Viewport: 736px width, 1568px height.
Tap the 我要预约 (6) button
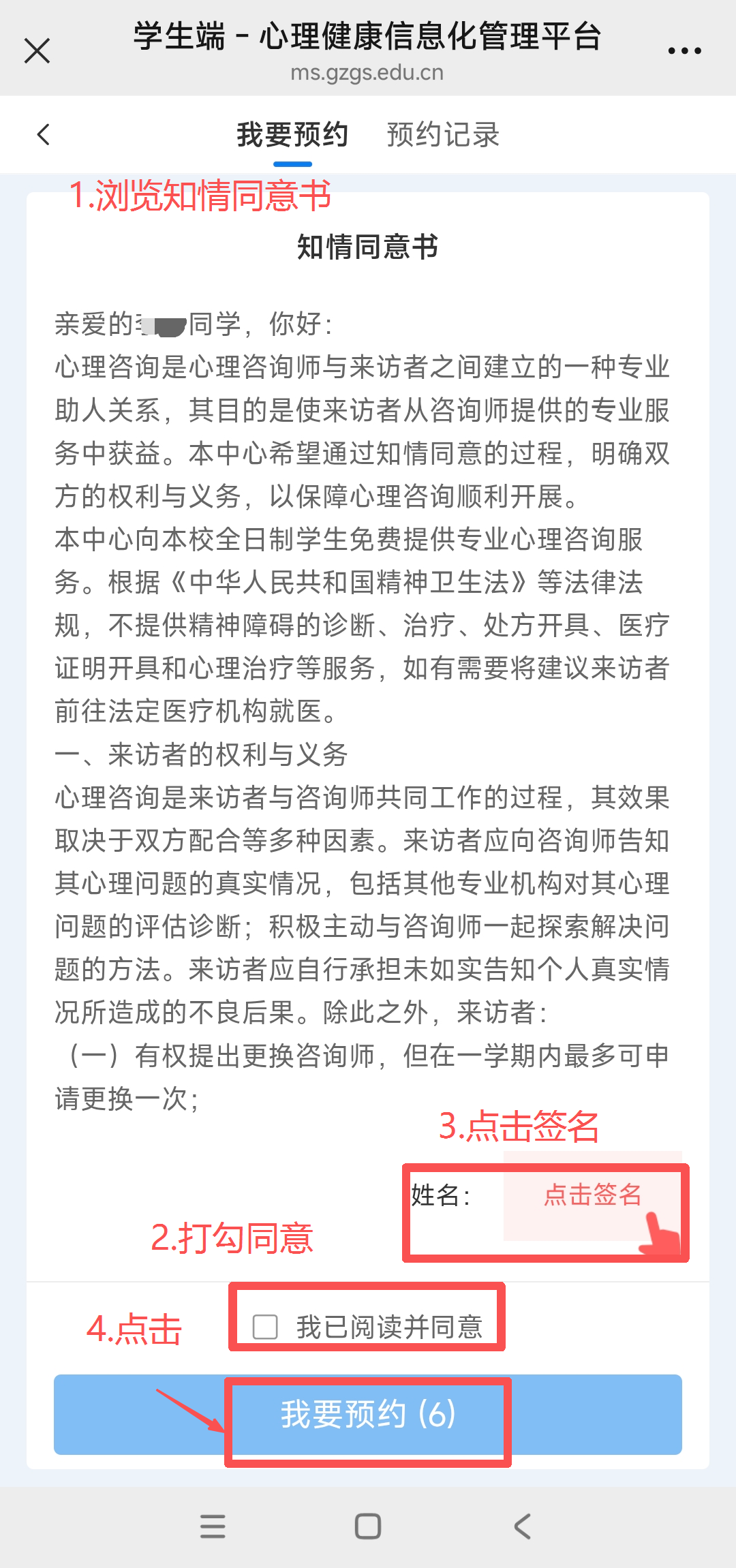pyautogui.click(x=368, y=1414)
